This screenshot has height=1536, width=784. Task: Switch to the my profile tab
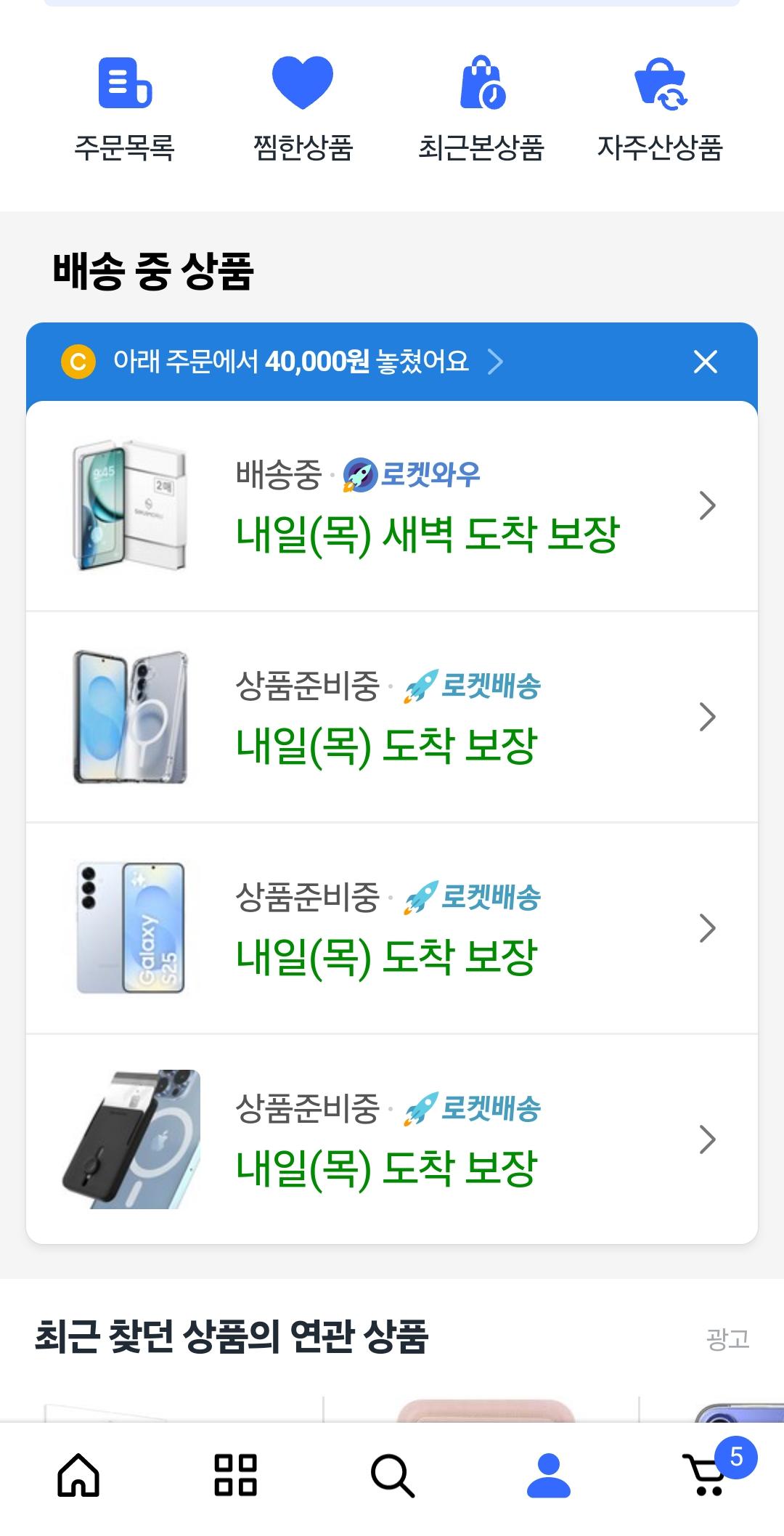(549, 1474)
